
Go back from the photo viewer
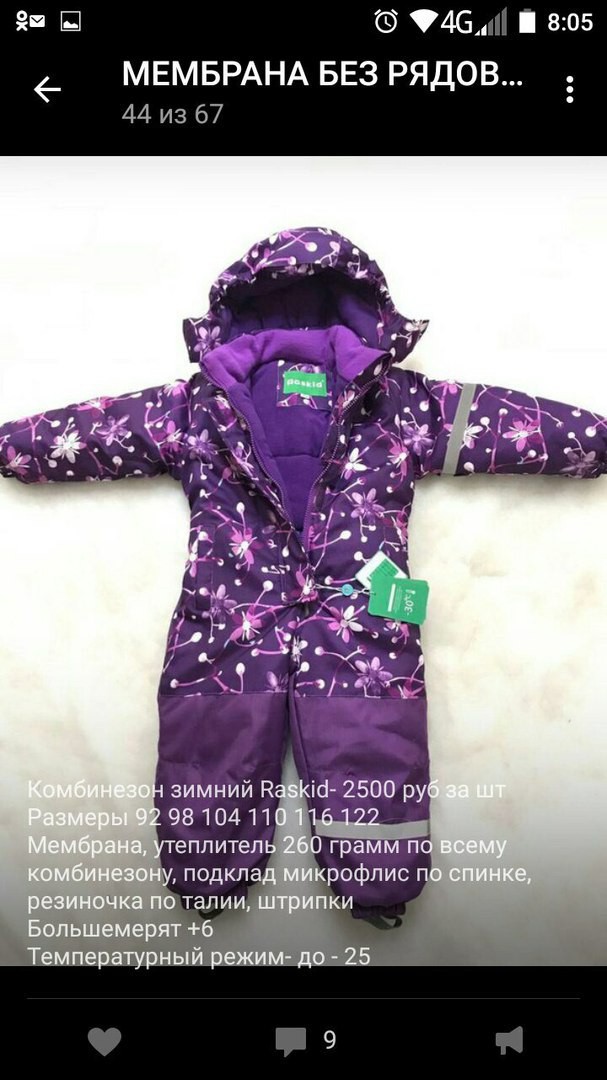click(47, 90)
